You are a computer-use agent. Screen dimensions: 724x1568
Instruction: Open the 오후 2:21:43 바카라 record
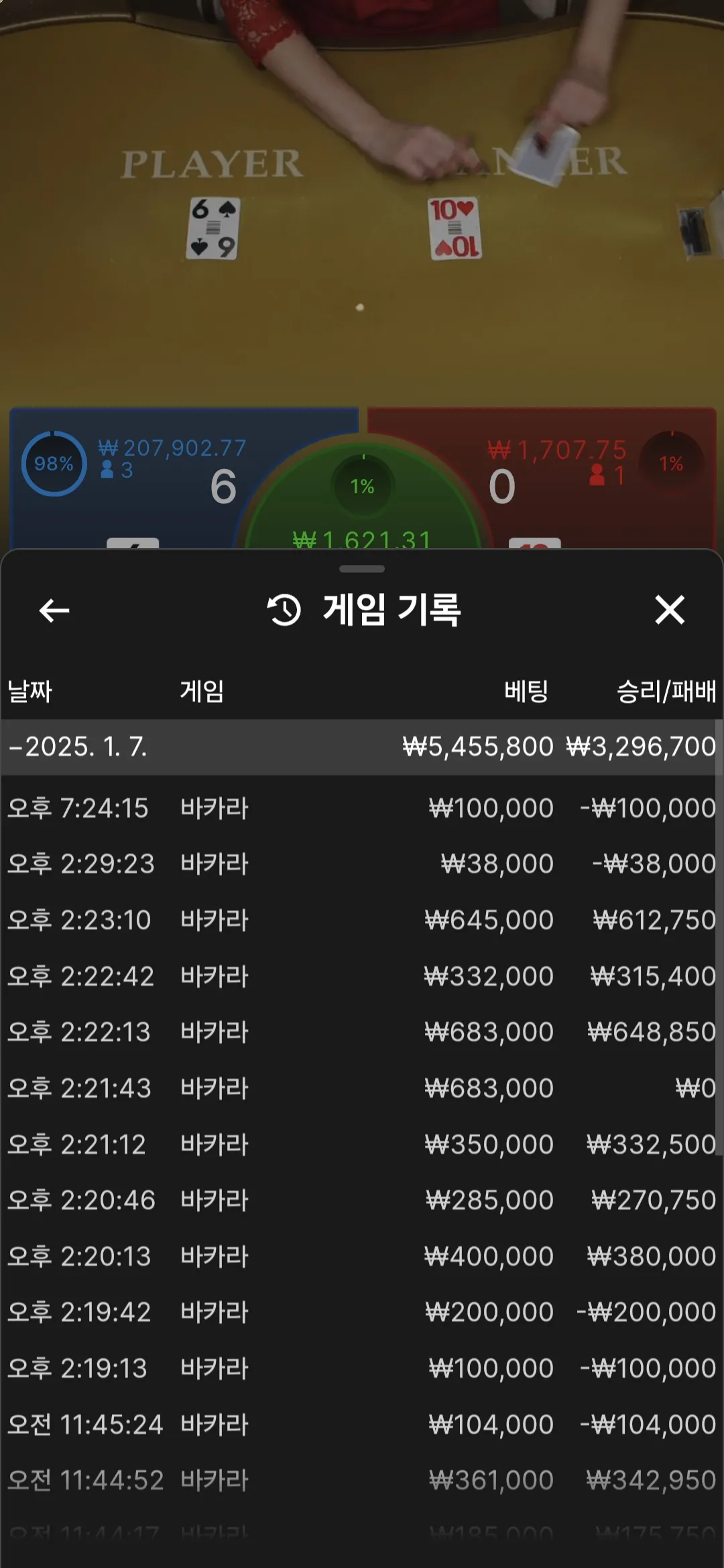[362, 1088]
